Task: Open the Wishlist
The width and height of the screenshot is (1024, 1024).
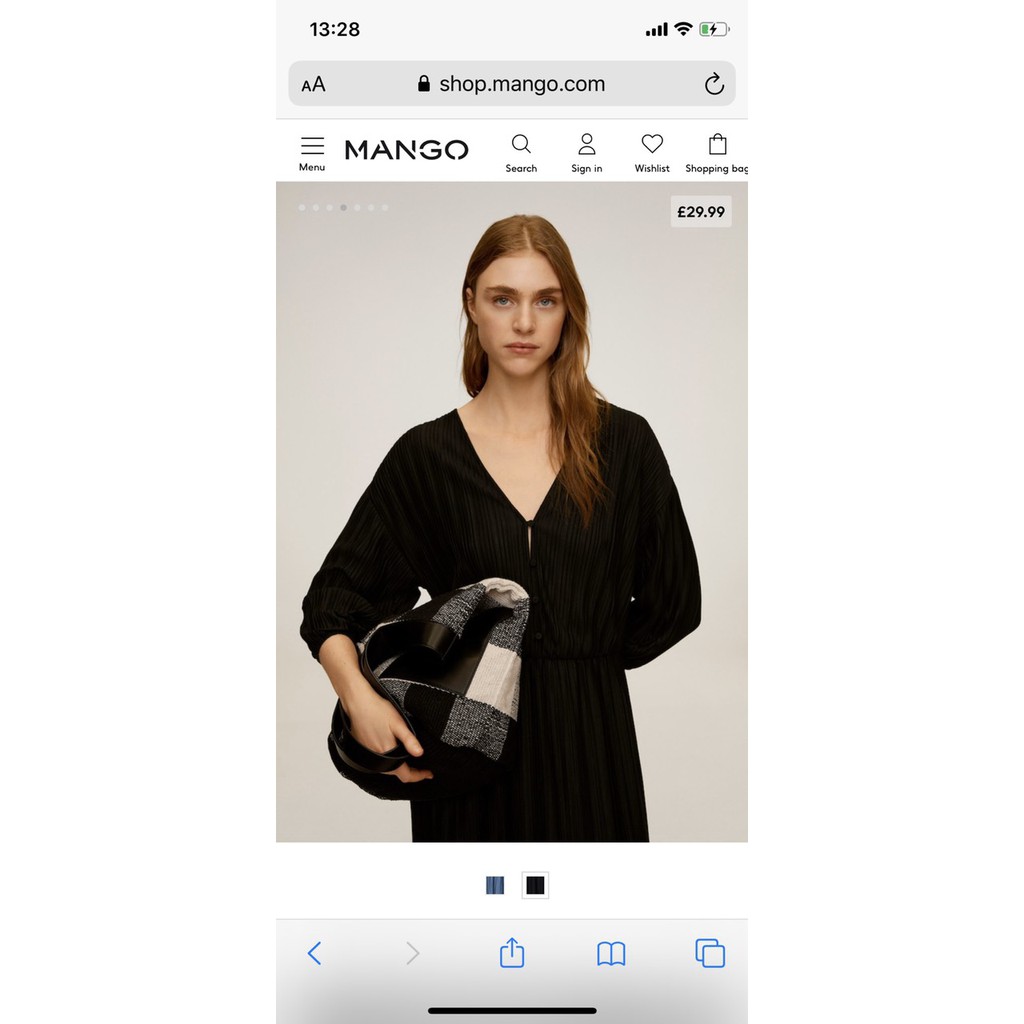Action: [x=652, y=152]
